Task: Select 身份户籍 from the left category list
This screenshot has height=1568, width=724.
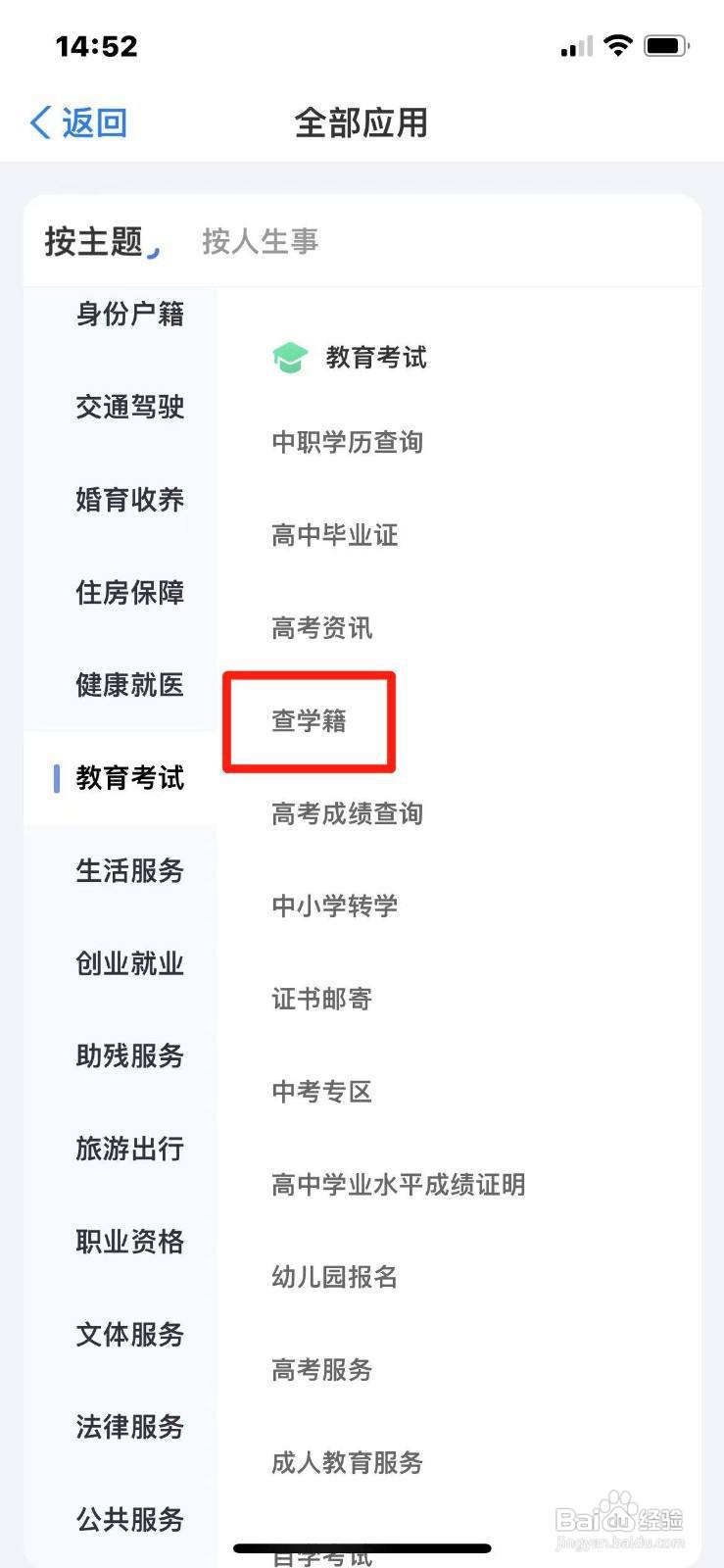Action: point(128,315)
